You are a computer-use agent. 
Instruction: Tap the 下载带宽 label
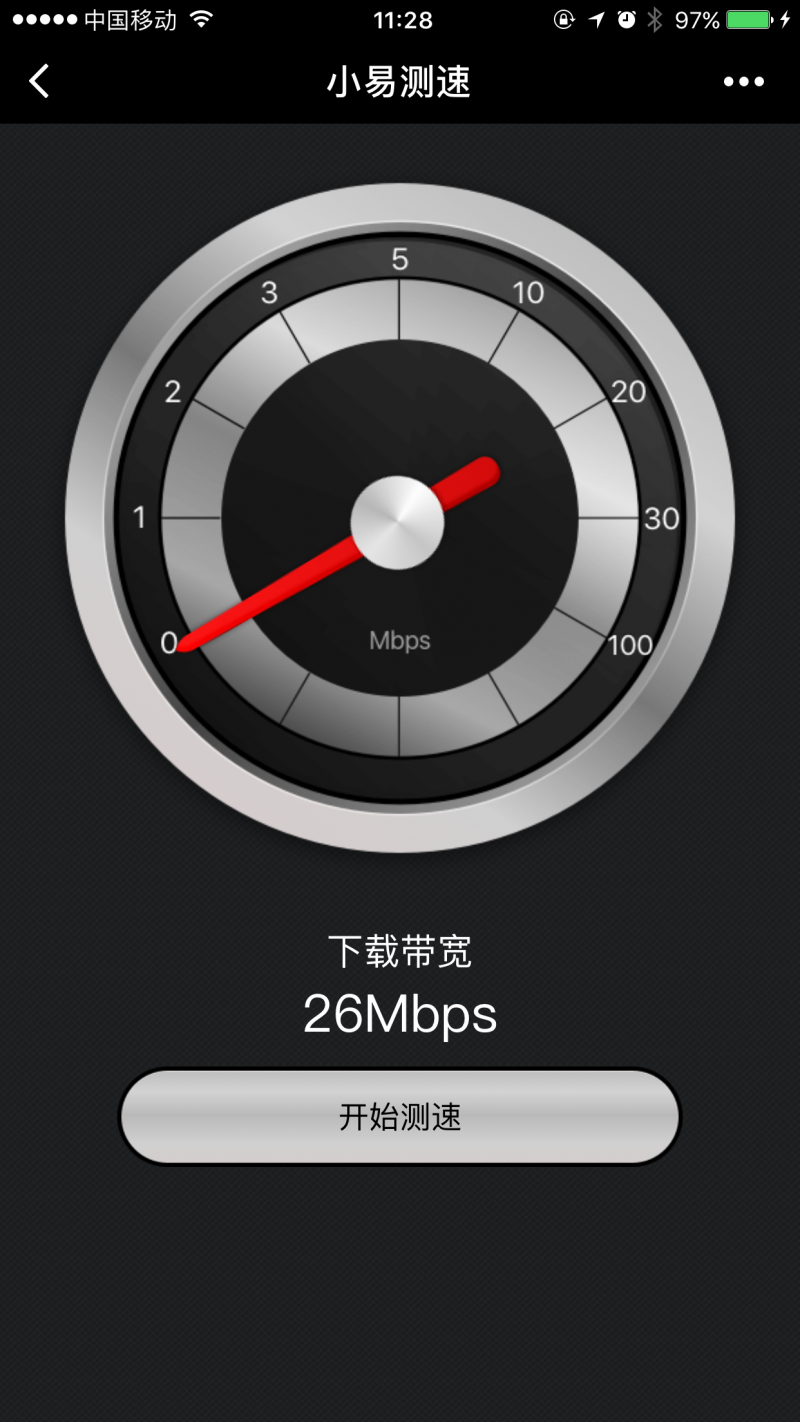[x=400, y=952]
